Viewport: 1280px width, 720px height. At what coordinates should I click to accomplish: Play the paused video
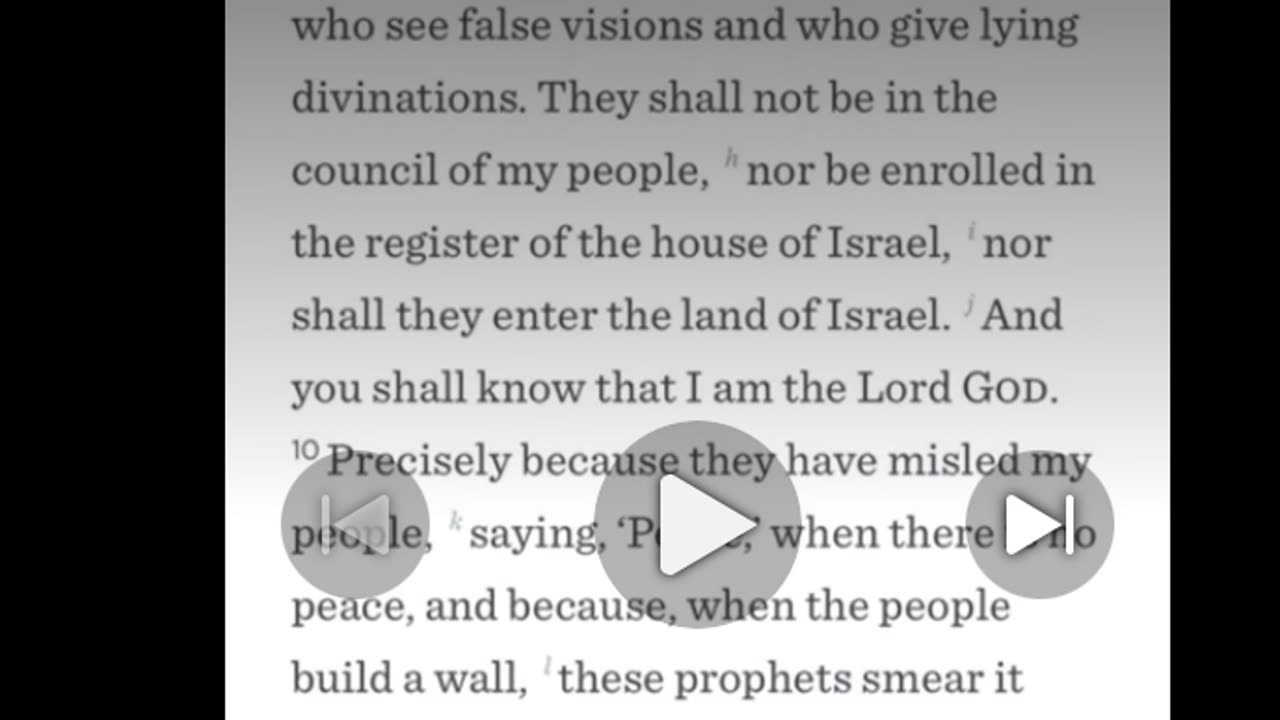tap(697, 525)
